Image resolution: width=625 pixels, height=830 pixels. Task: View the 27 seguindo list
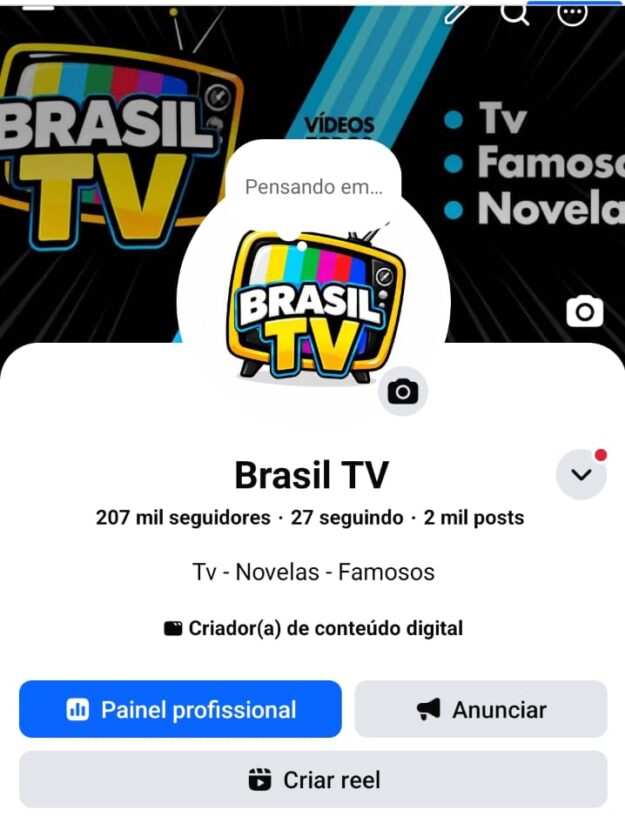(347, 517)
